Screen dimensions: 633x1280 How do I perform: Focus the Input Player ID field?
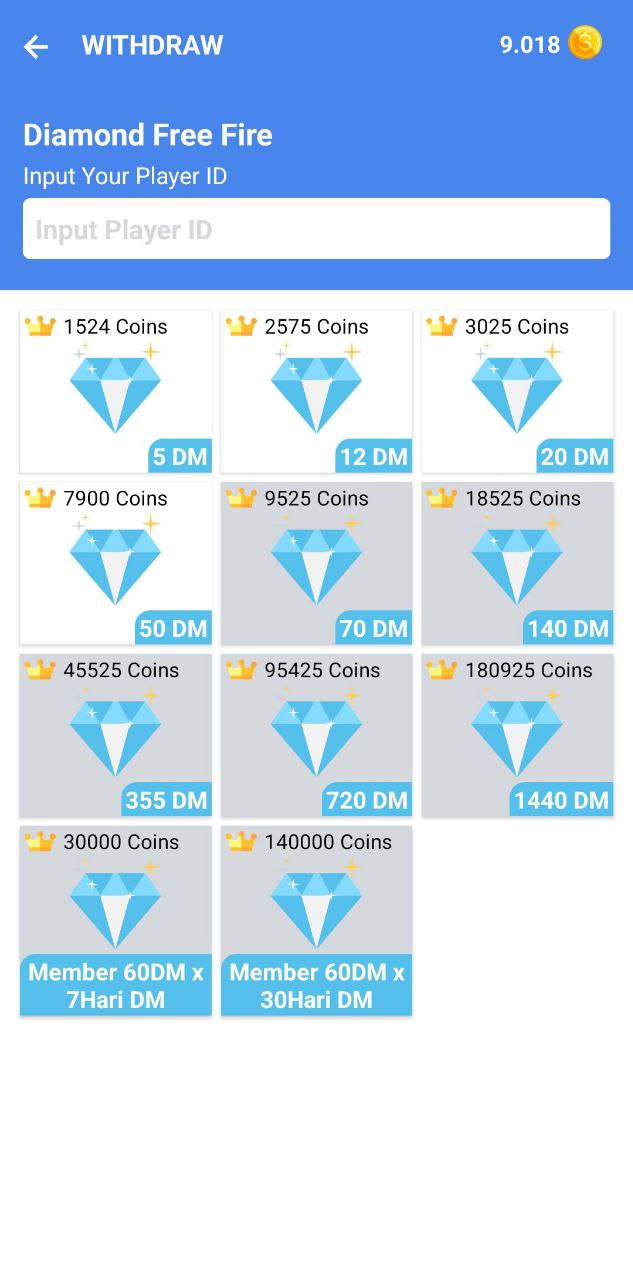[x=316, y=229]
